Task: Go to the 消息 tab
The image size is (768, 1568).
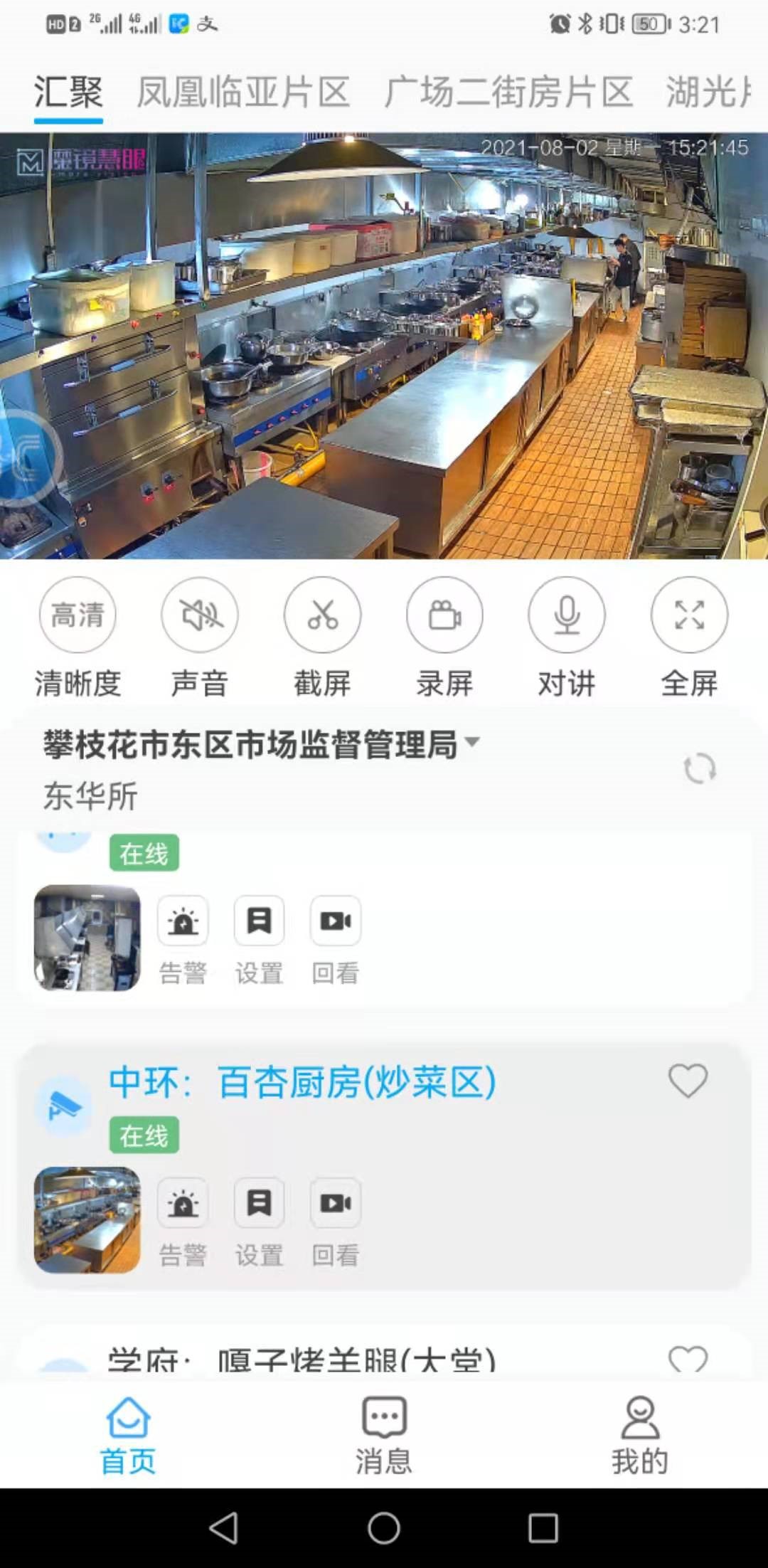Action: [x=384, y=1434]
